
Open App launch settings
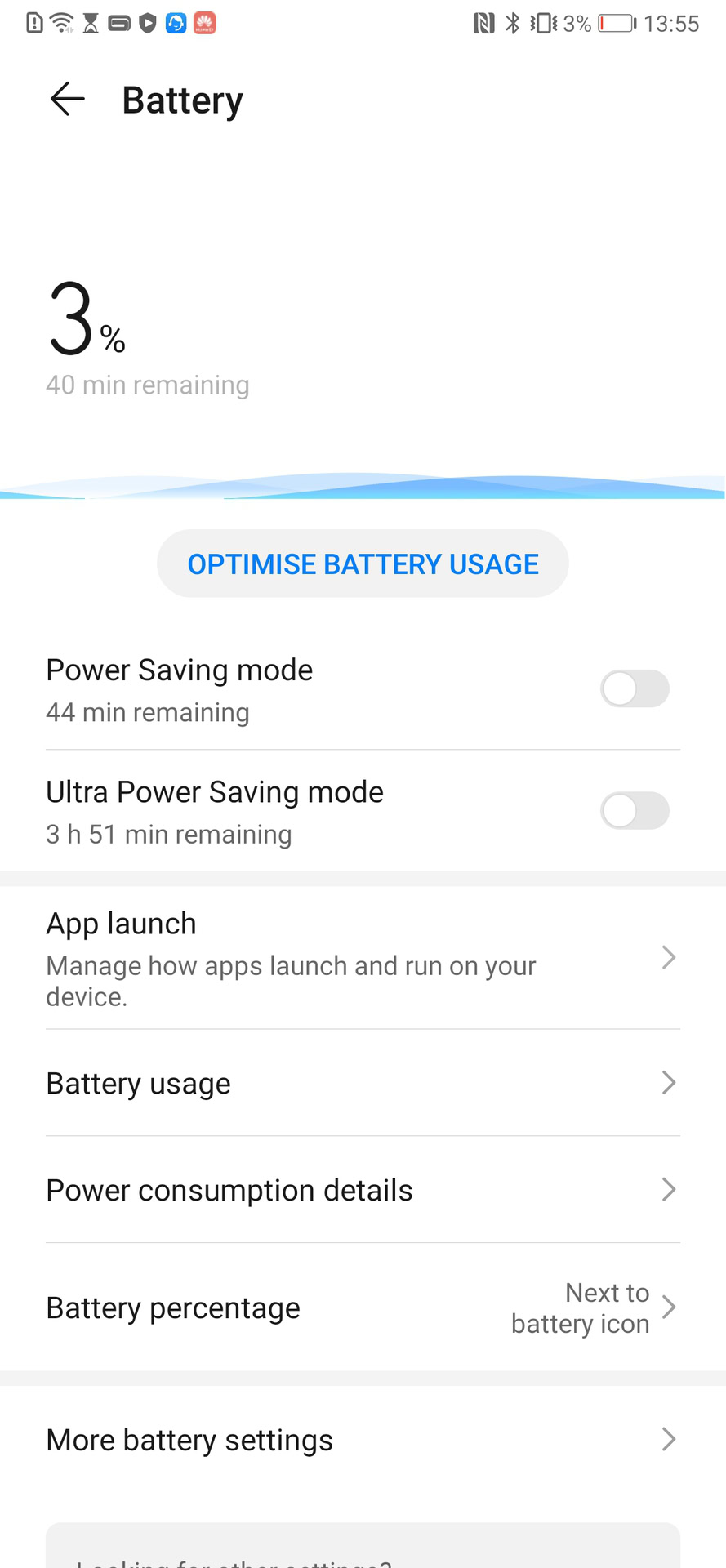363,957
